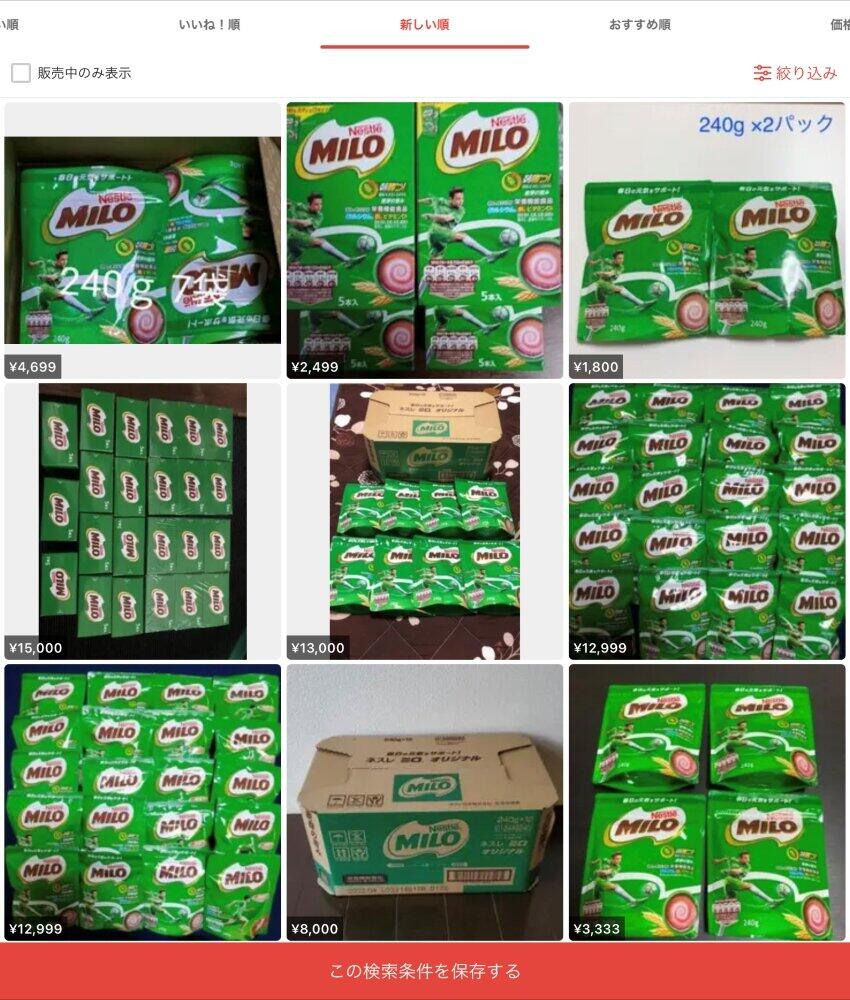Tap the この検索条件を保存する button
This screenshot has height=1000, width=850.
point(425,971)
